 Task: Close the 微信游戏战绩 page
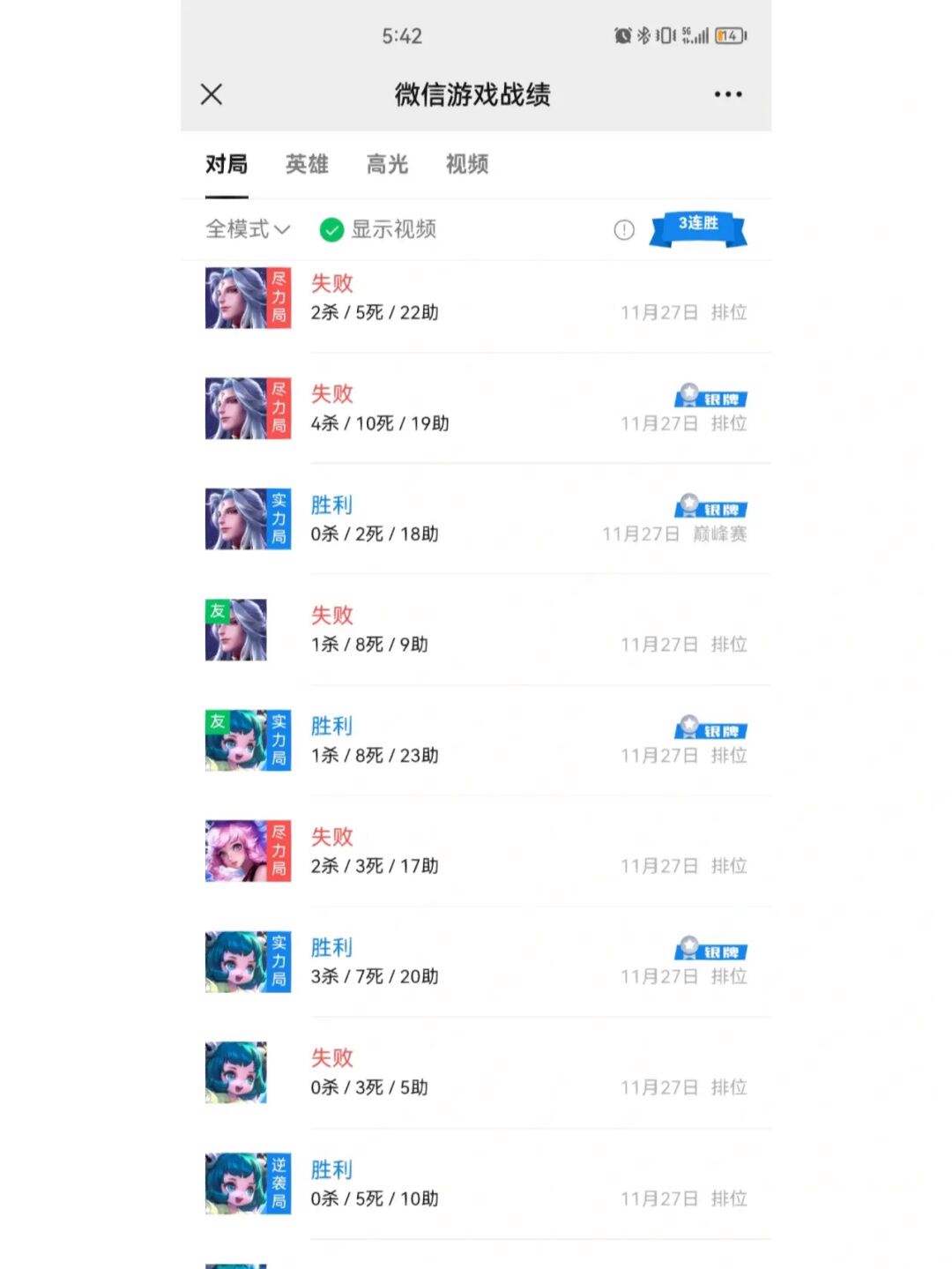click(212, 94)
